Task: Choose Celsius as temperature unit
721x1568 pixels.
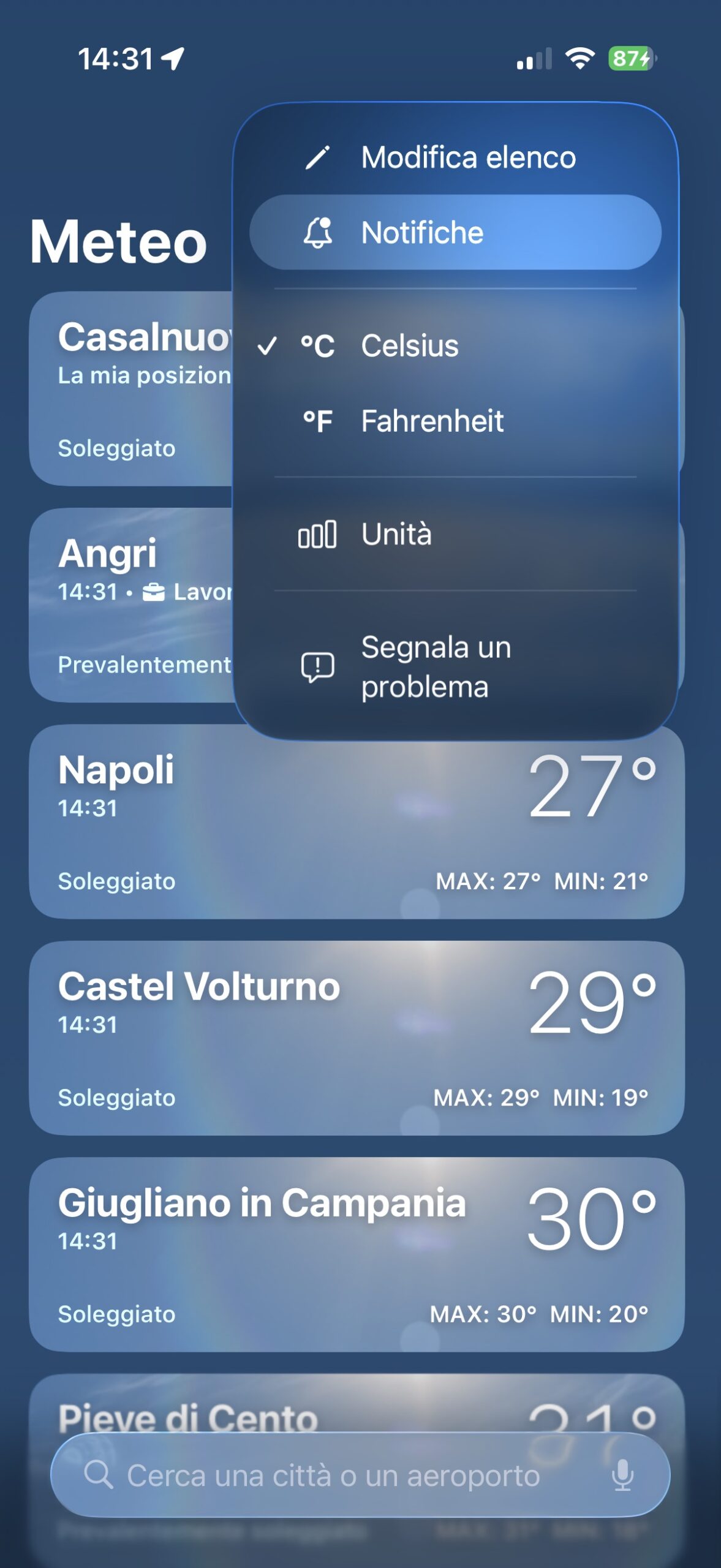Action: pyautogui.click(x=455, y=345)
